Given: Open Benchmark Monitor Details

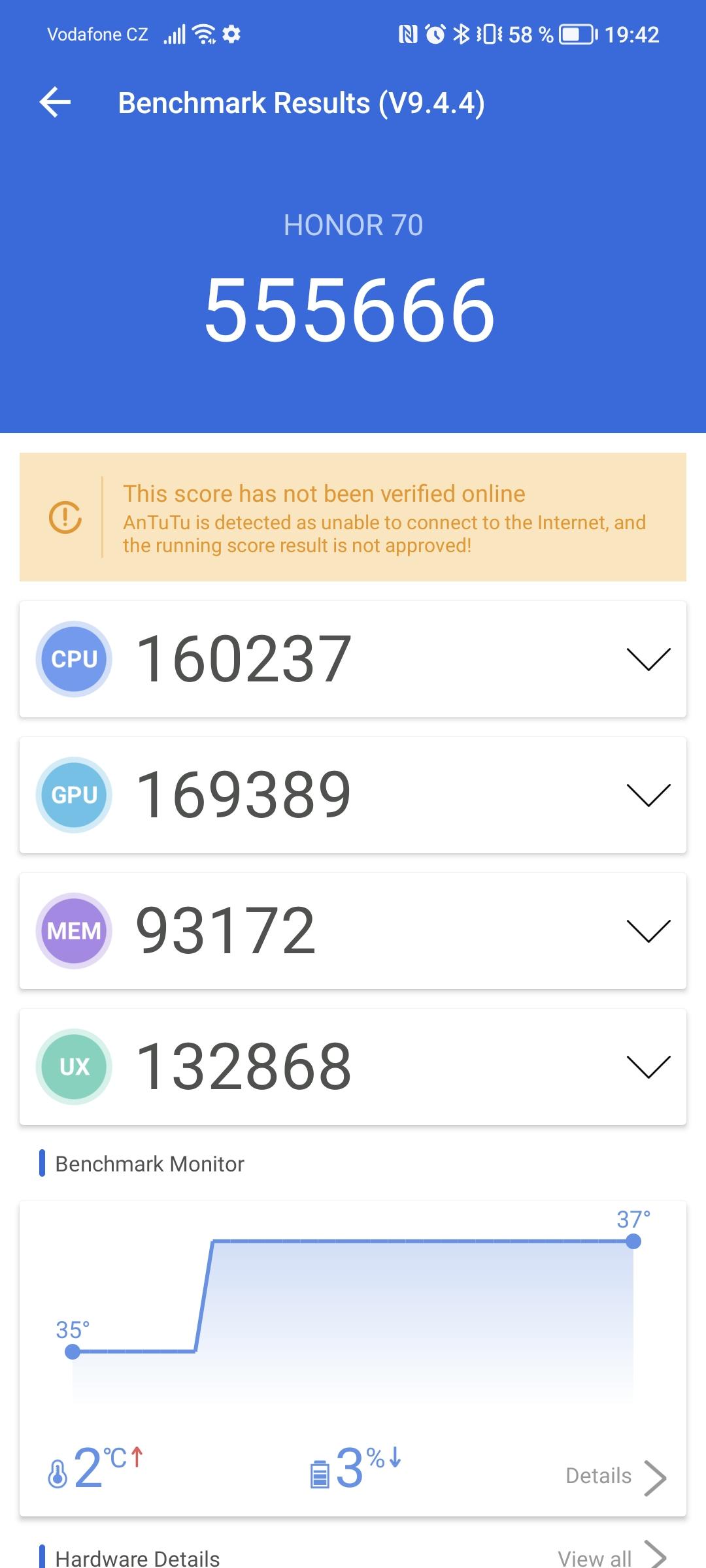Looking at the screenshot, I should pyautogui.click(x=616, y=1476).
